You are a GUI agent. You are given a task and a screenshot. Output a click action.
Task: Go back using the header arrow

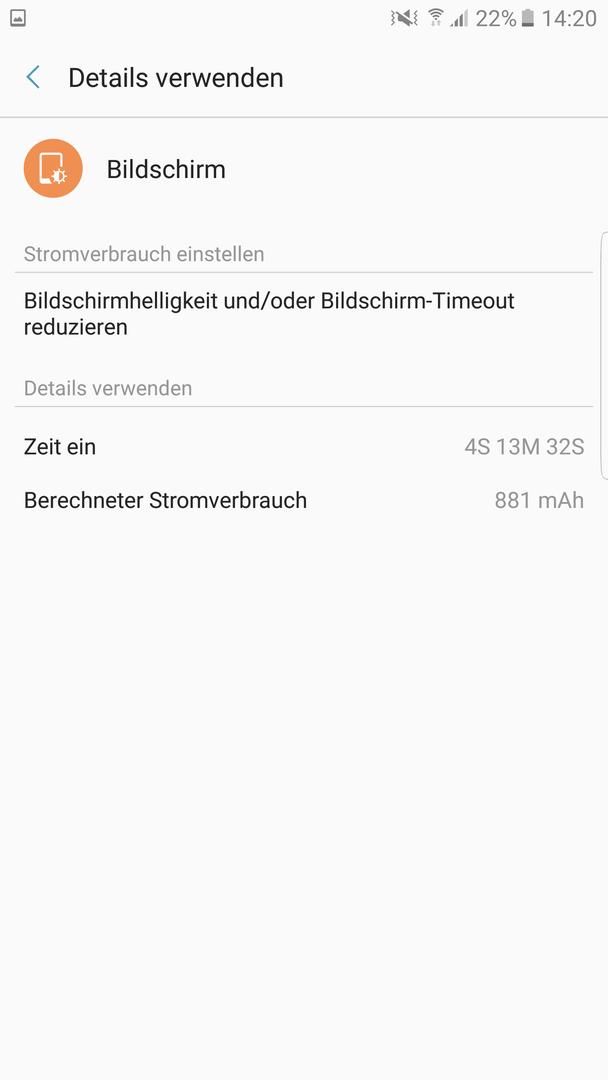point(33,77)
